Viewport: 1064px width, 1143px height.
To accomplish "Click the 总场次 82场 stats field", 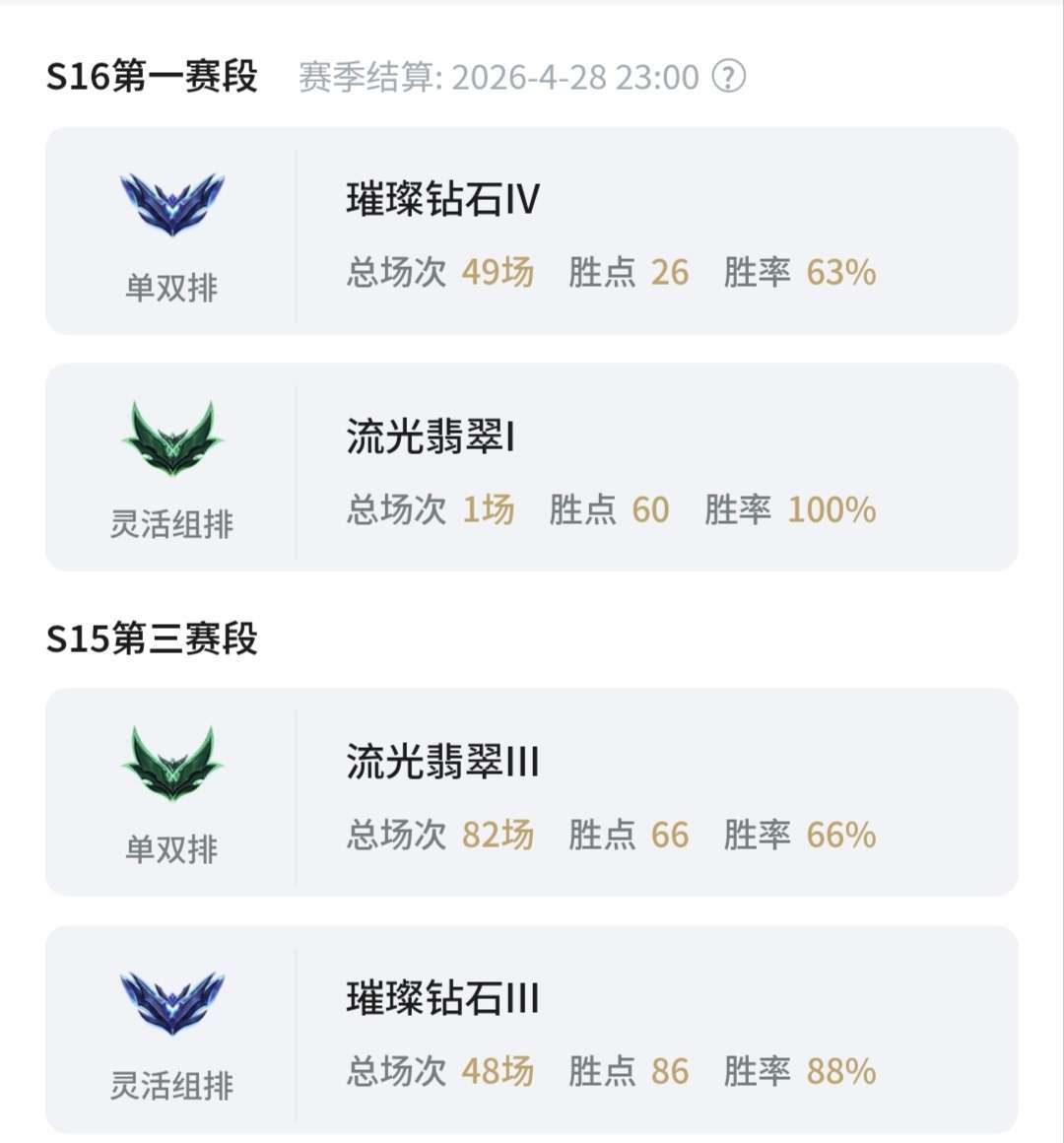I will tap(441, 835).
